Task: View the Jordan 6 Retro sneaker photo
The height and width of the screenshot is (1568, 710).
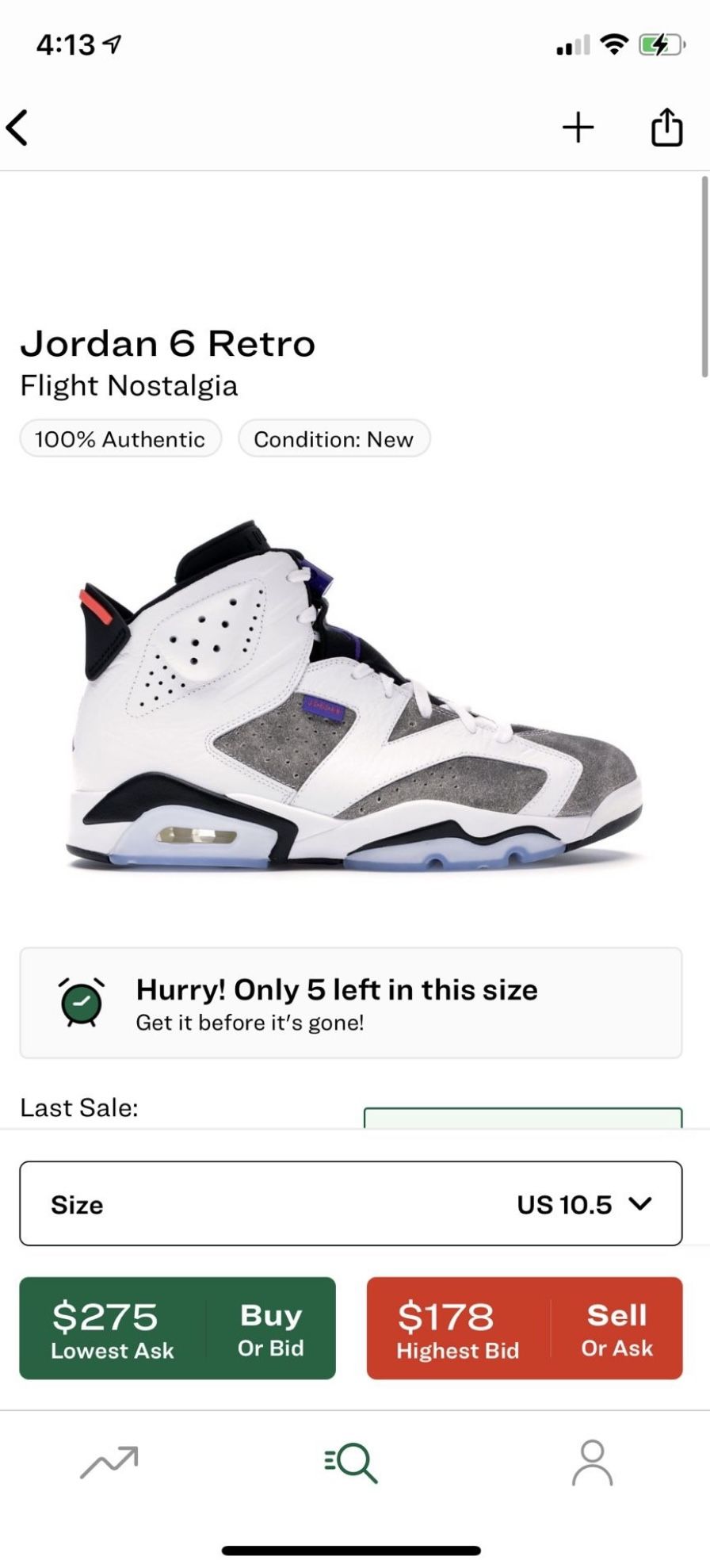Action: 355,706
